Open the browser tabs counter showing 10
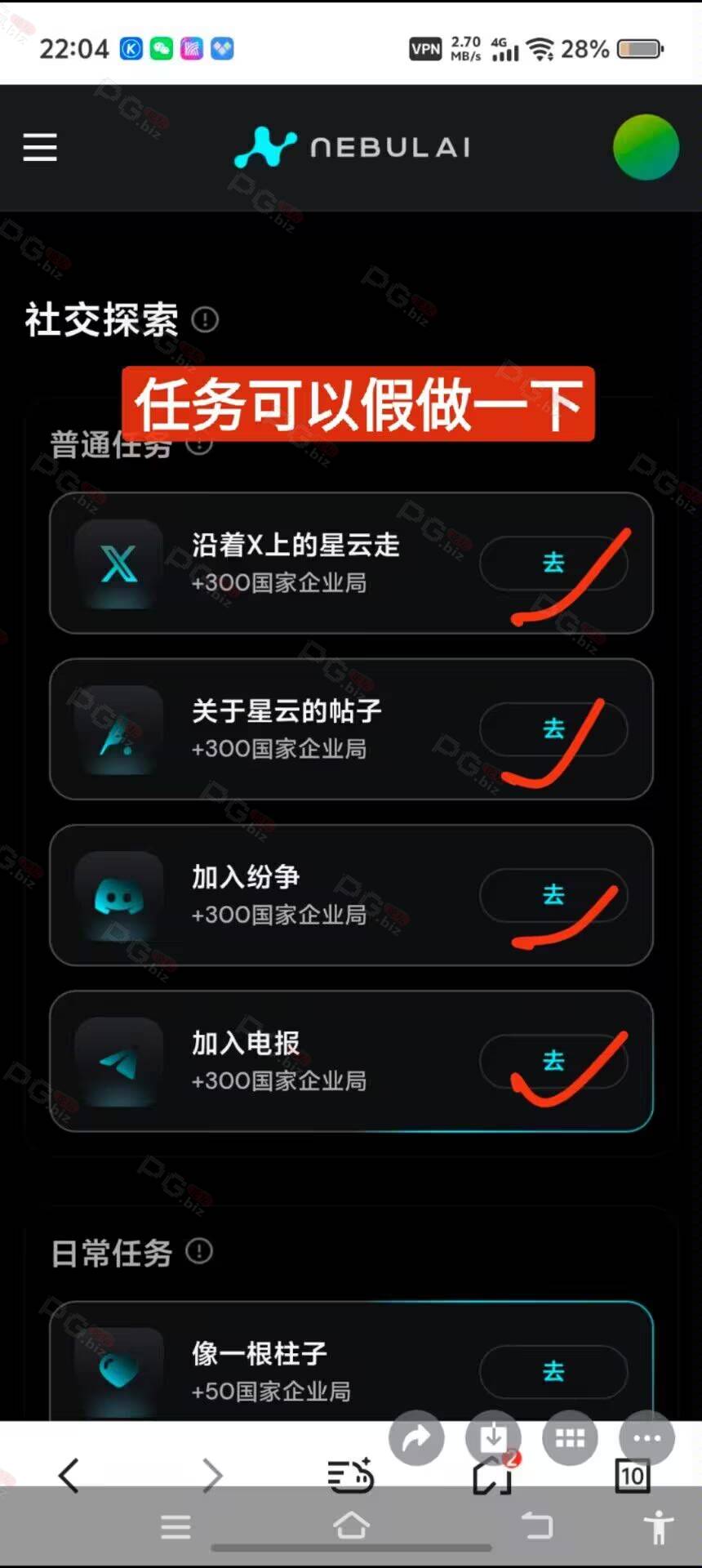The height and width of the screenshot is (1568, 702). tap(633, 1476)
